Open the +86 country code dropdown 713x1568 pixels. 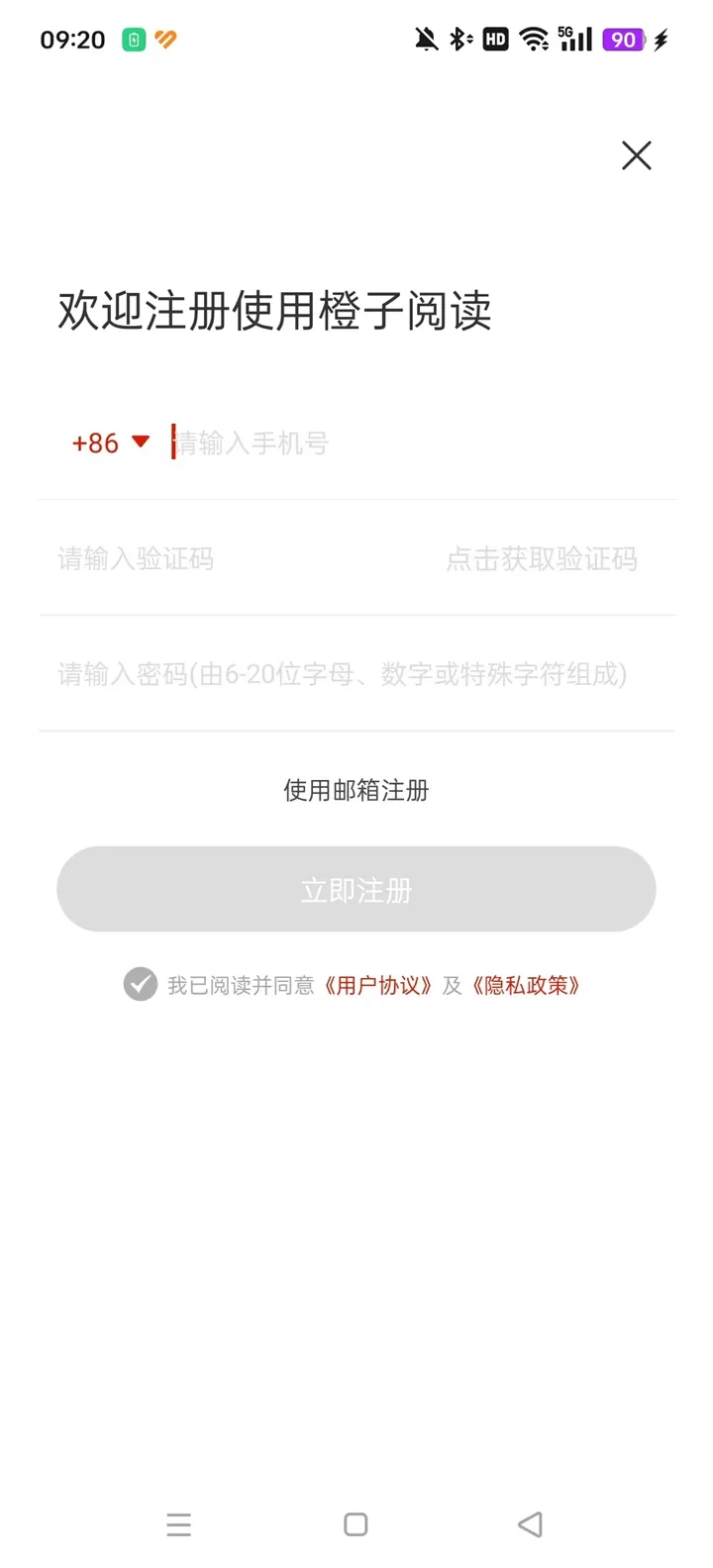[110, 442]
